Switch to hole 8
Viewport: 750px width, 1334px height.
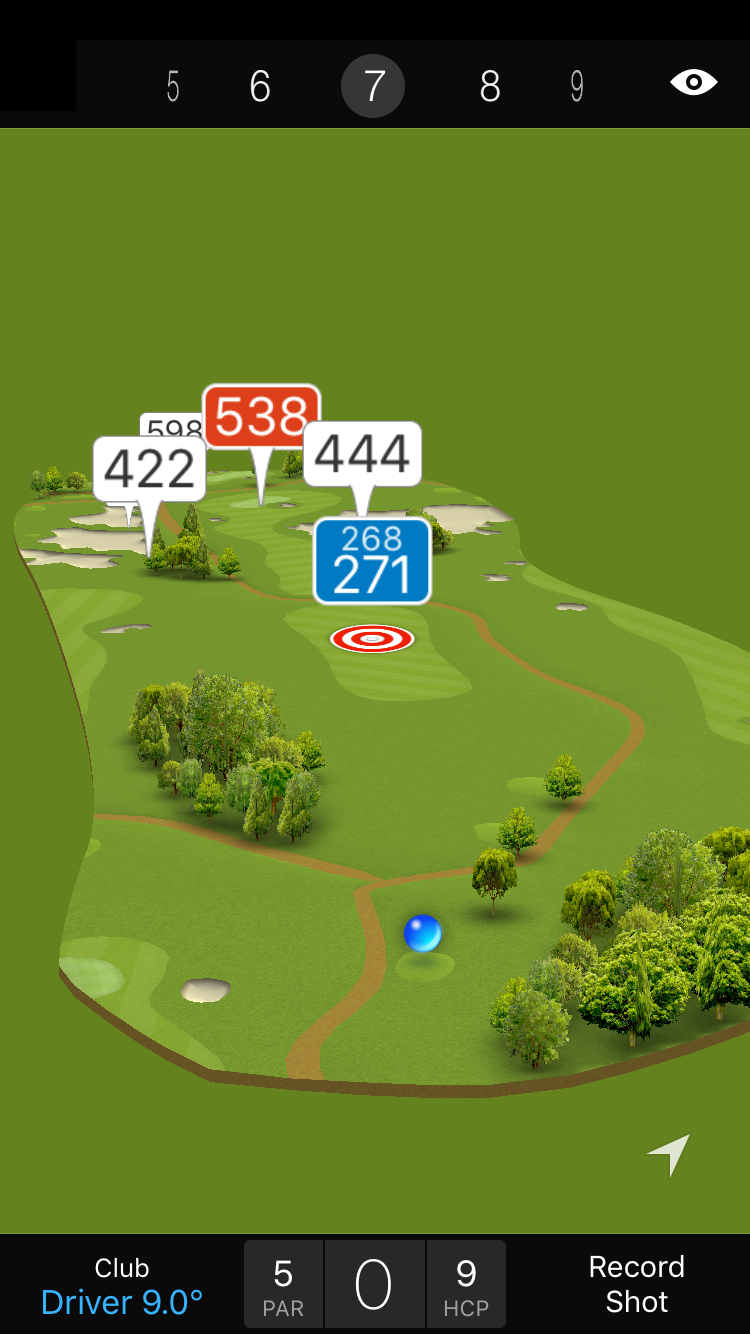[x=489, y=87]
